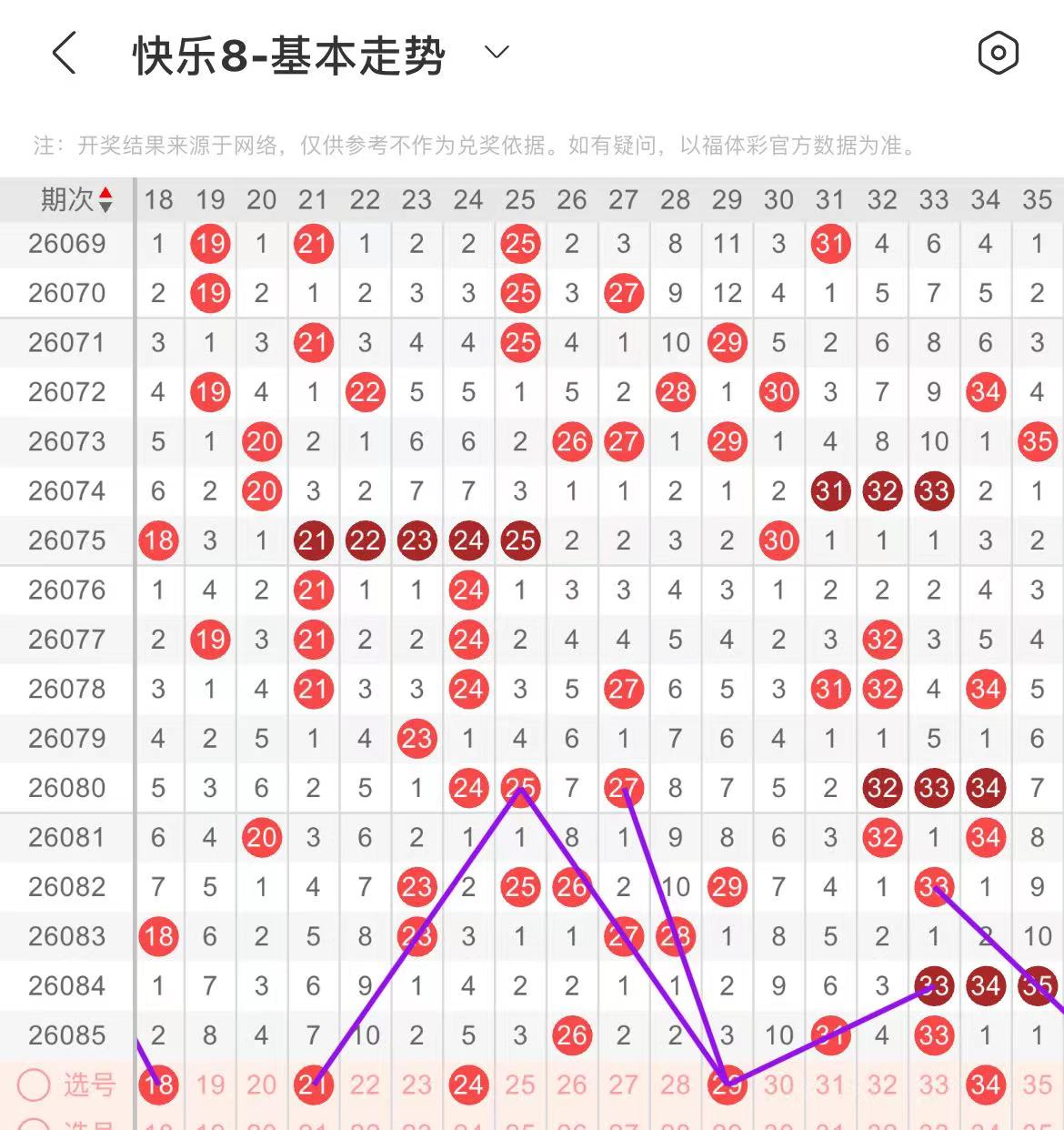The width and height of the screenshot is (1064, 1130).
Task: Choose number 23 in the 选号 row
Action: point(417,1085)
